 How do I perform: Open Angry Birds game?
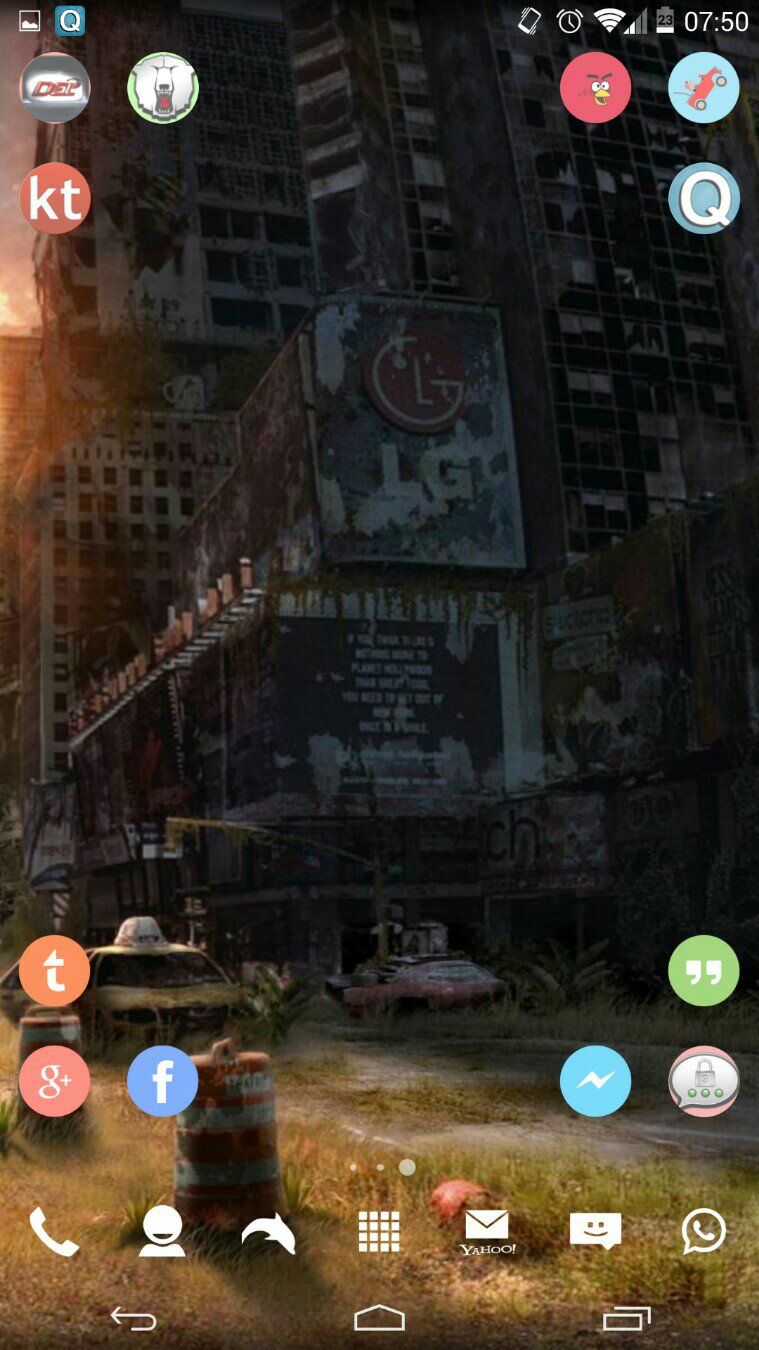click(x=595, y=89)
